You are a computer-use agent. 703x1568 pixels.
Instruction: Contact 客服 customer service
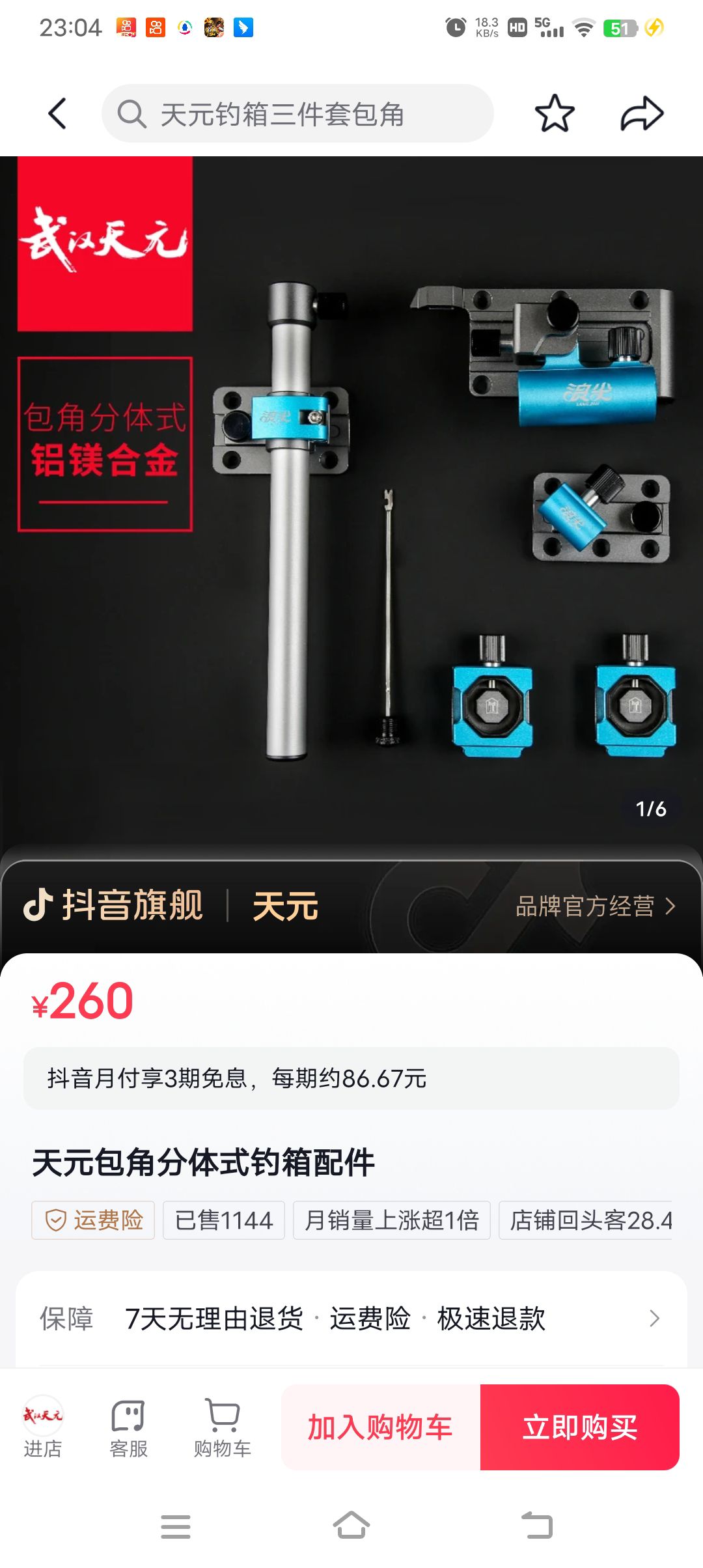(x=128, y=1427)
